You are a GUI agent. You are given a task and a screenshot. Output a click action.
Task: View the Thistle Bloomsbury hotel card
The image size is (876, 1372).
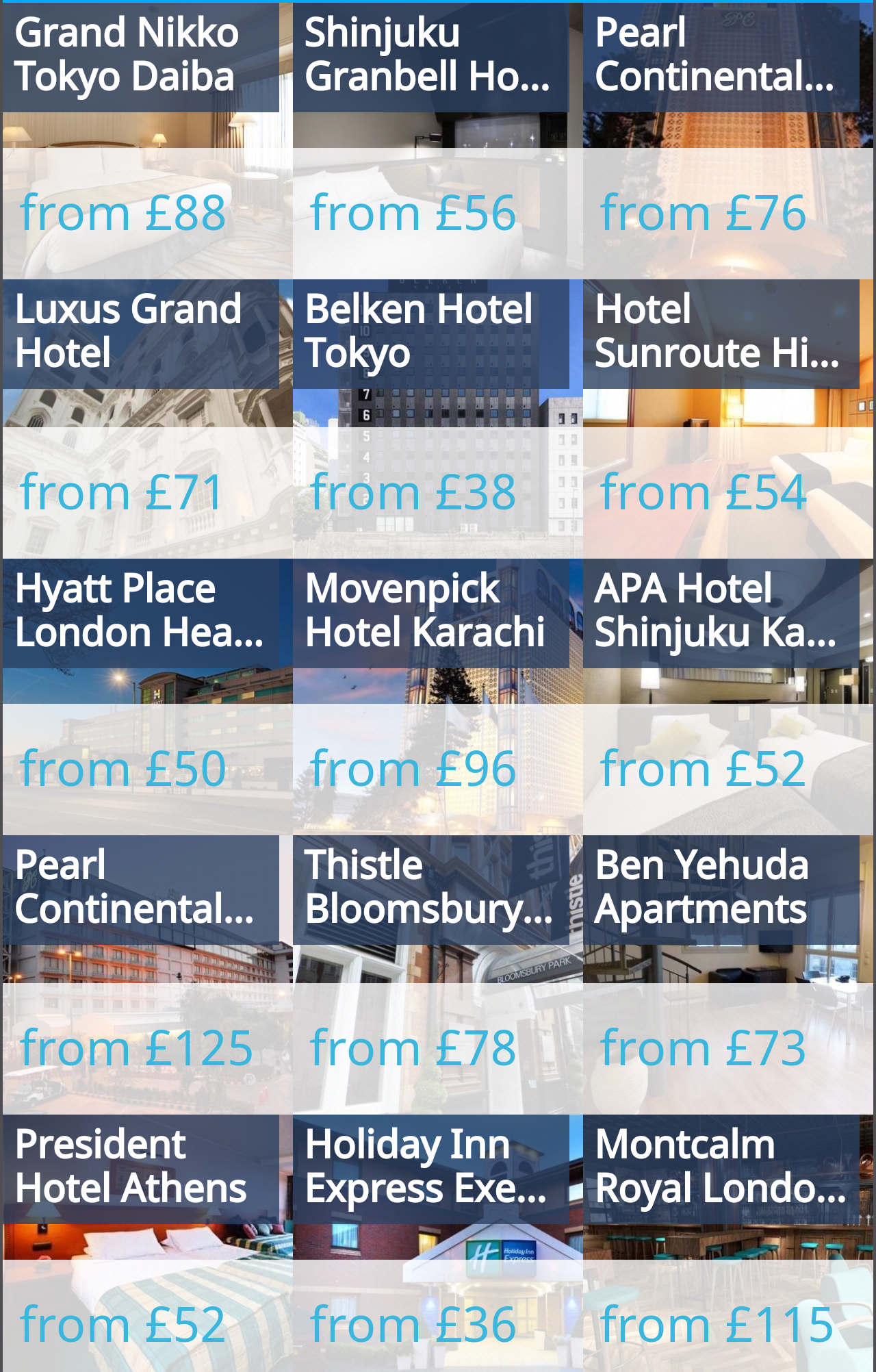[437, 975]
